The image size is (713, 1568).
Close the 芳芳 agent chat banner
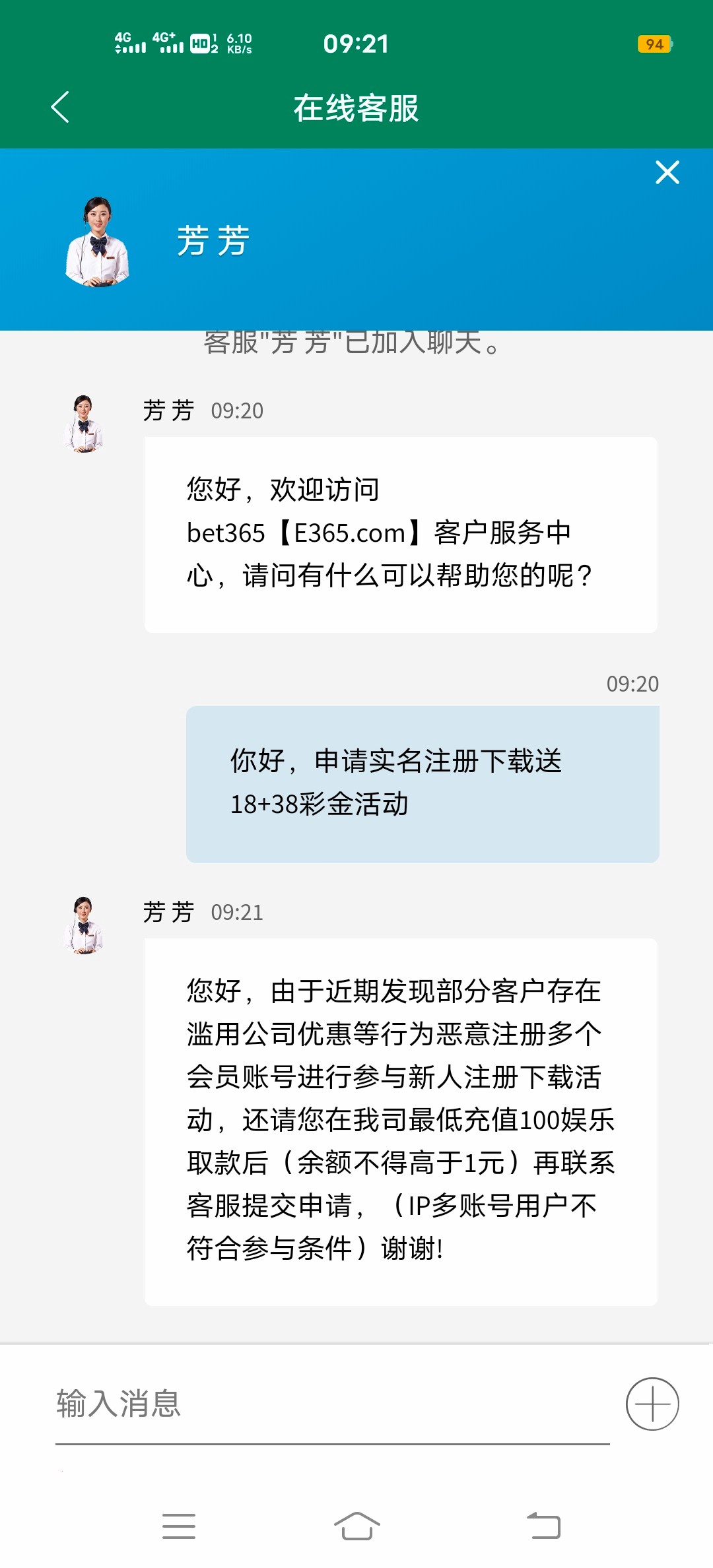(x=667, y=173)
